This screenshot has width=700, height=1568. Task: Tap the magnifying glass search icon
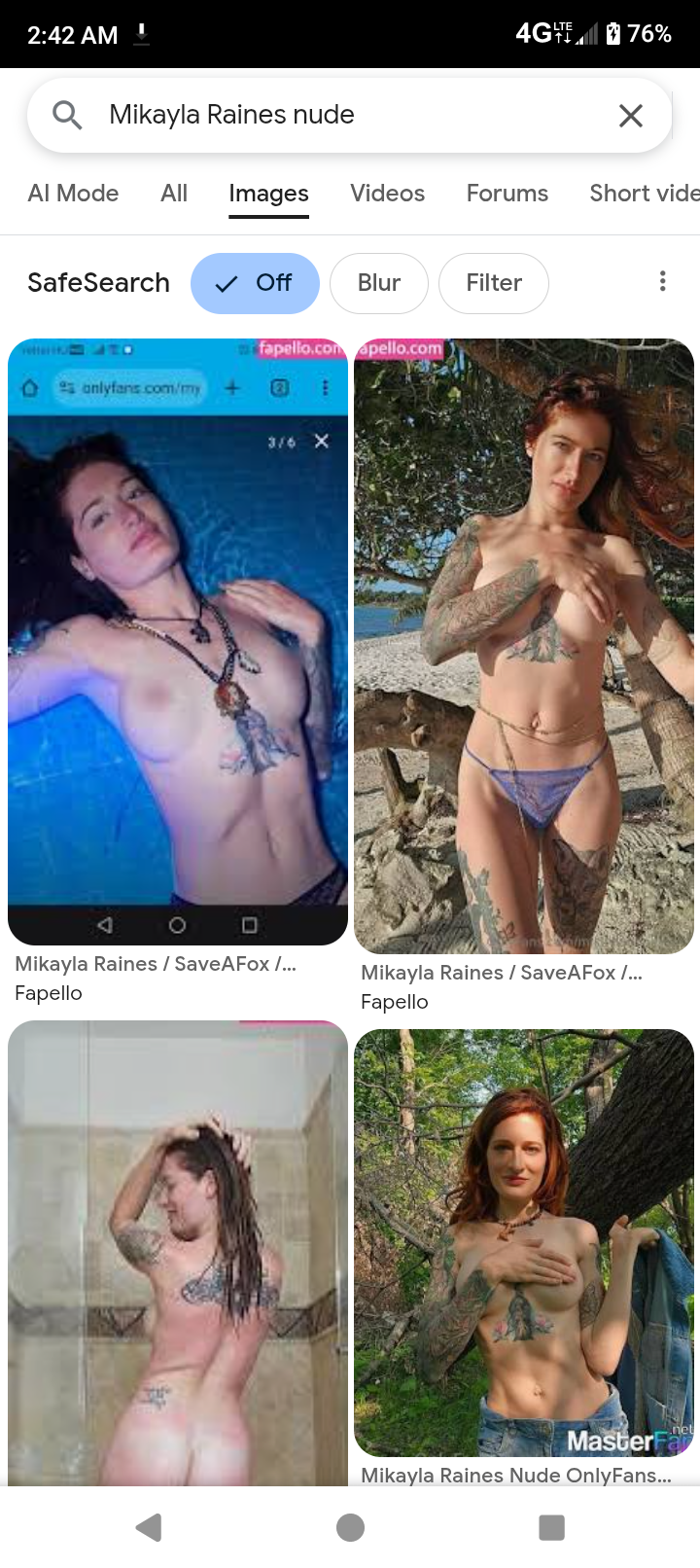click(67, 116)
